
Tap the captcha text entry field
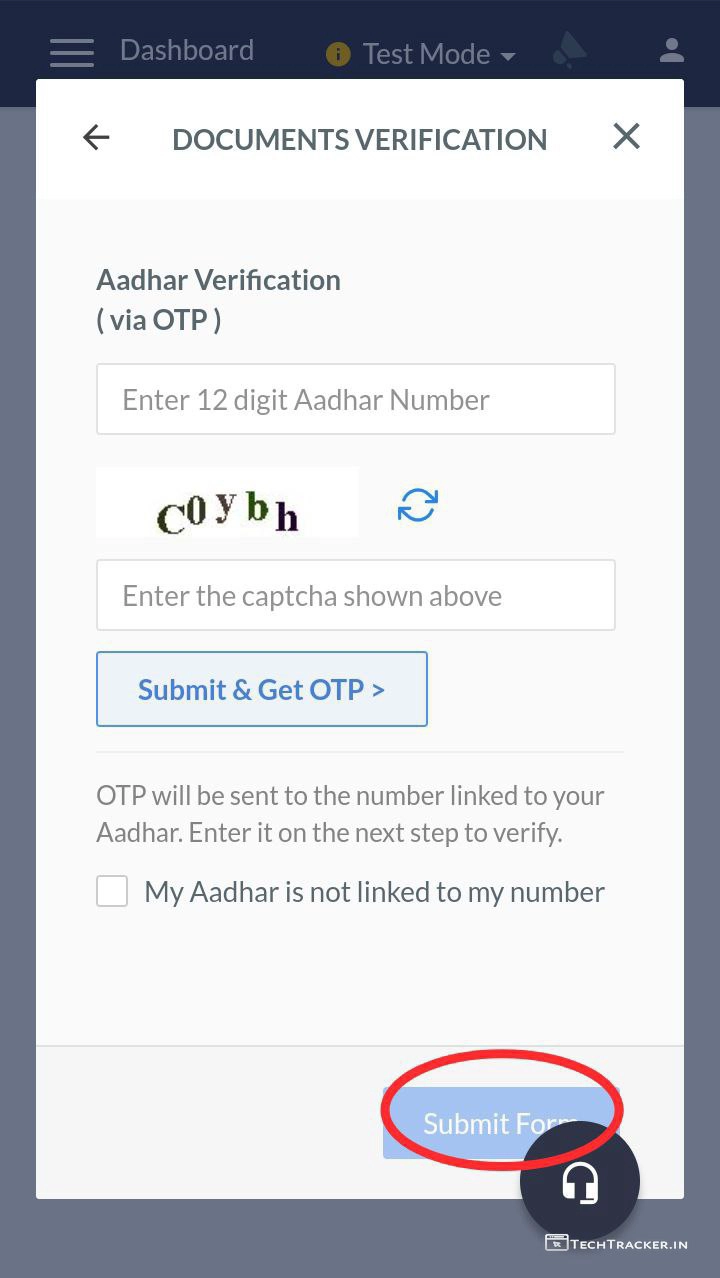point(355,595)
